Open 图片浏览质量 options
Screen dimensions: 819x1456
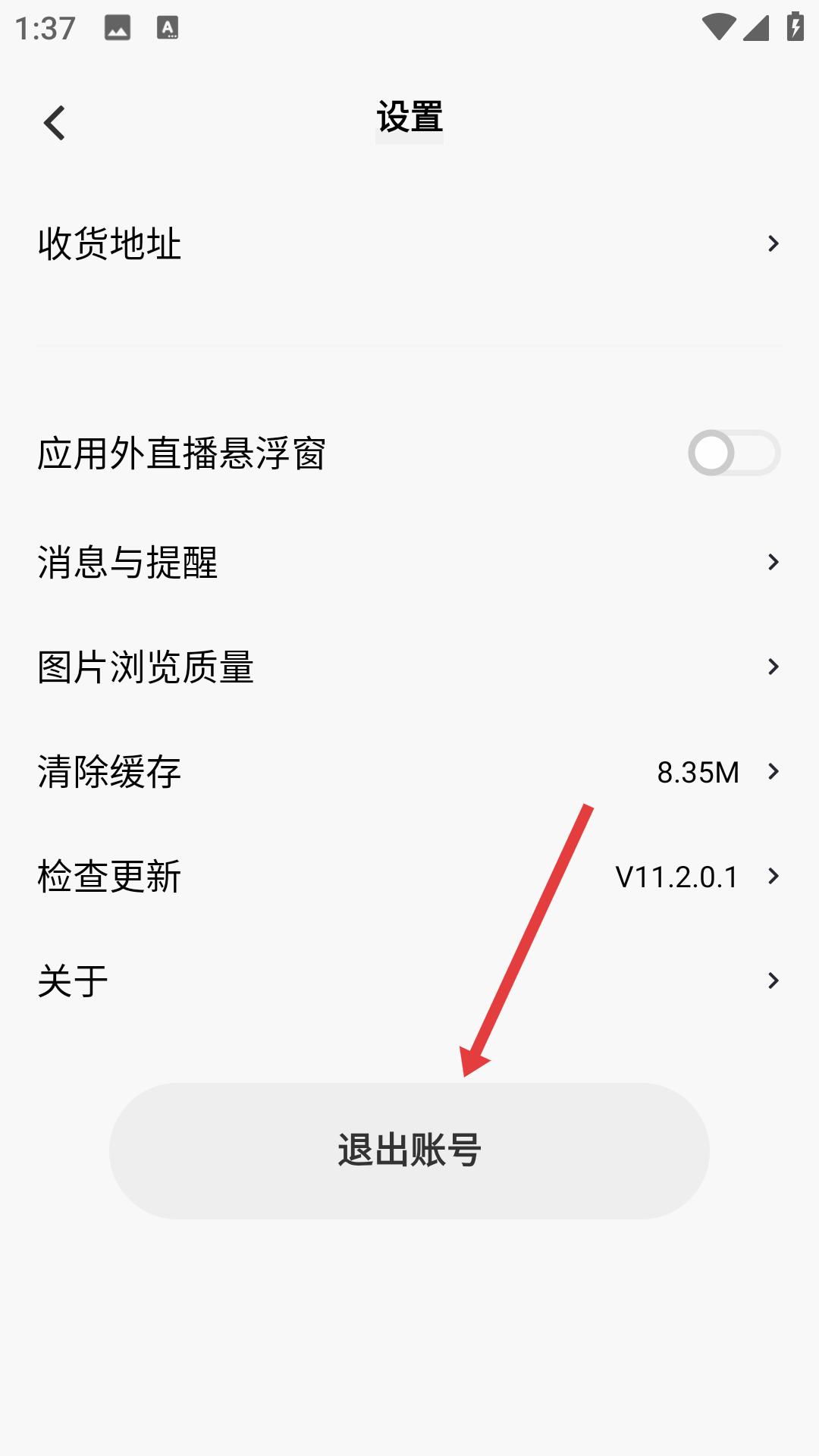coord(409,667)
